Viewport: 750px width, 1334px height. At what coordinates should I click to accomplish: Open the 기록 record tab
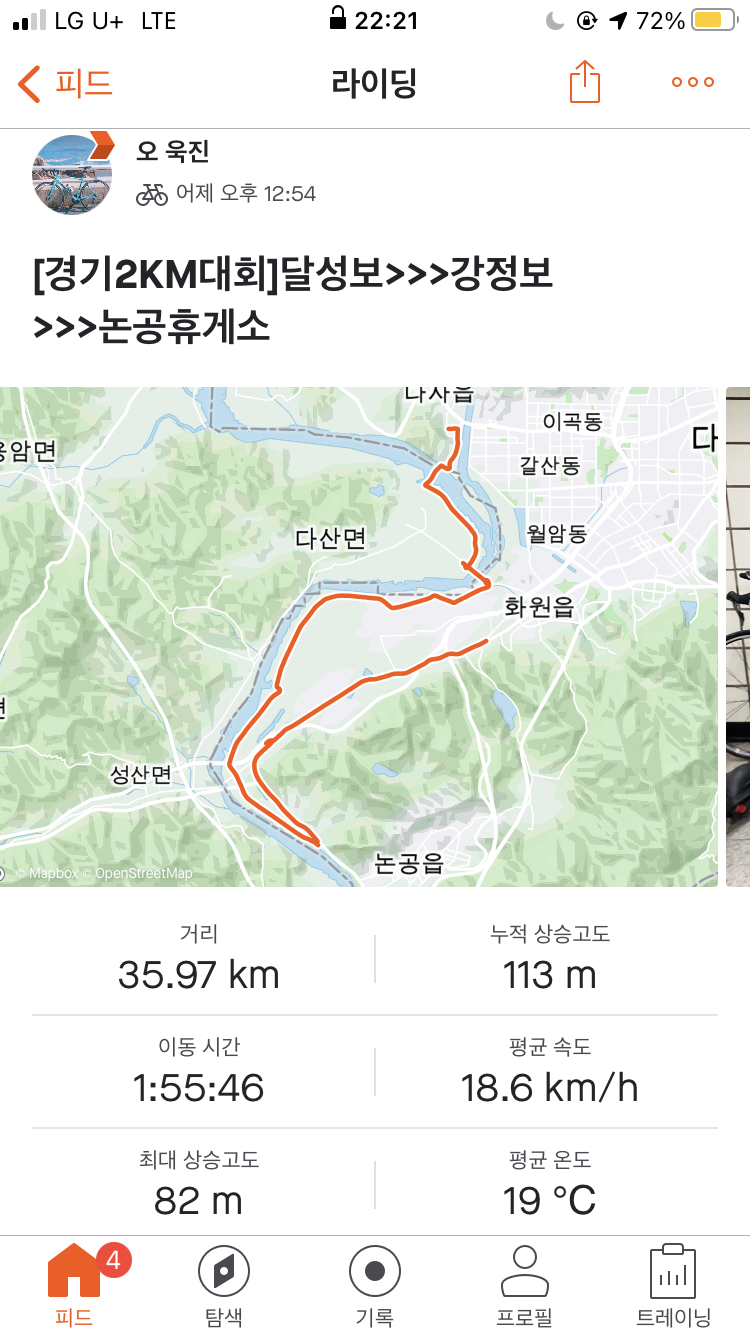click(375, 1285)
